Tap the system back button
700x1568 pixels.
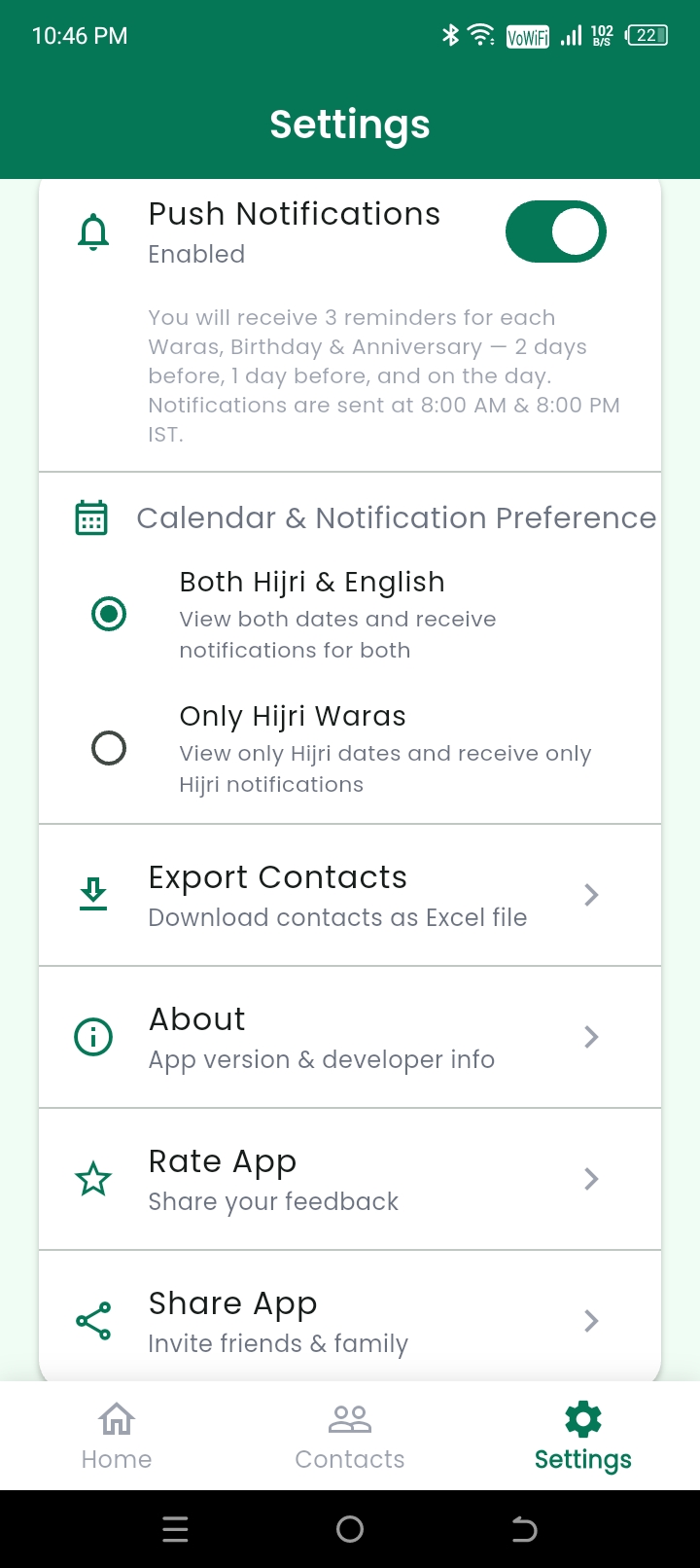[524, 1530]
